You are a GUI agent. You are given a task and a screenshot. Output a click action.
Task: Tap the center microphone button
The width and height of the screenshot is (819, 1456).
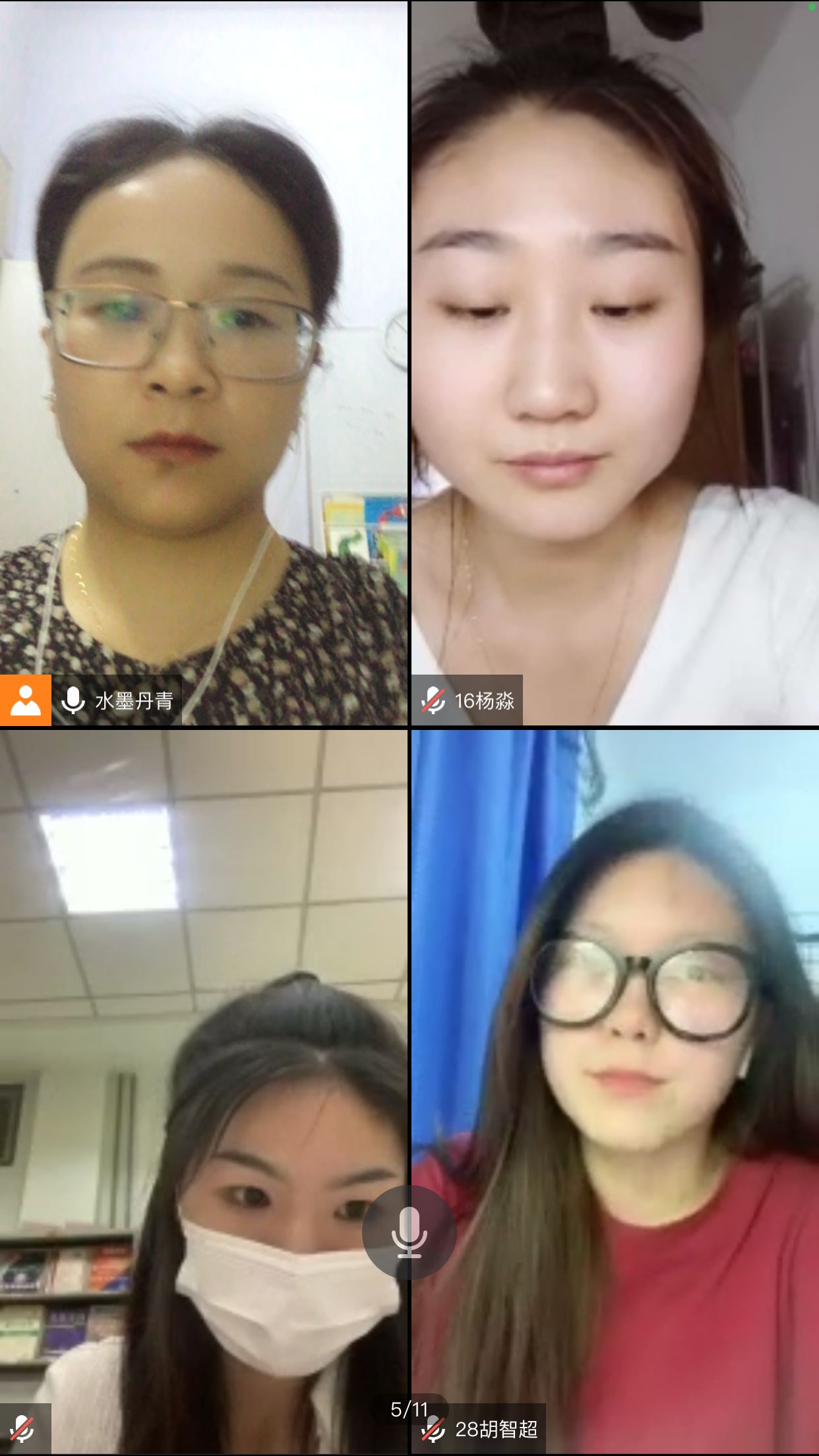click(409, 1232)
